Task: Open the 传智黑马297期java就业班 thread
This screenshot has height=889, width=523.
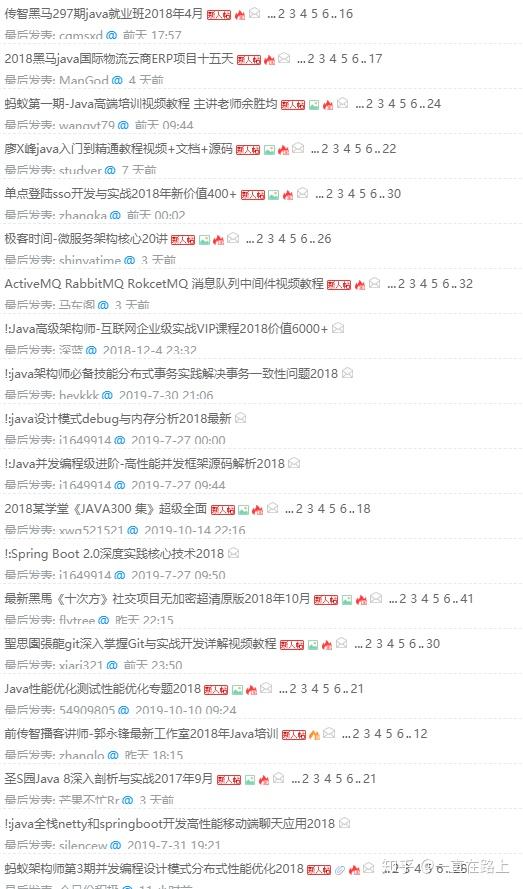Action: coord(103,14)
